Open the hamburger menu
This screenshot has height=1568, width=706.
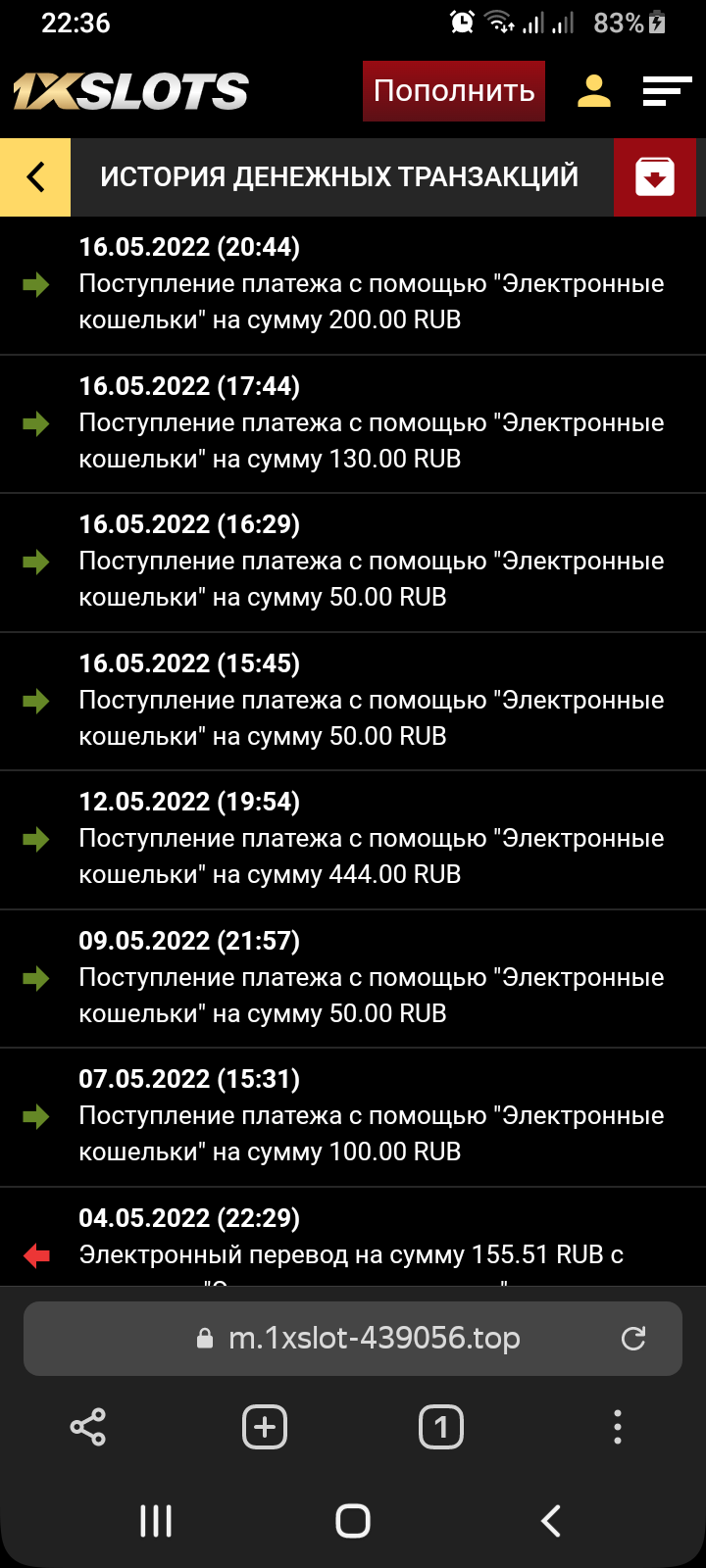667,91
